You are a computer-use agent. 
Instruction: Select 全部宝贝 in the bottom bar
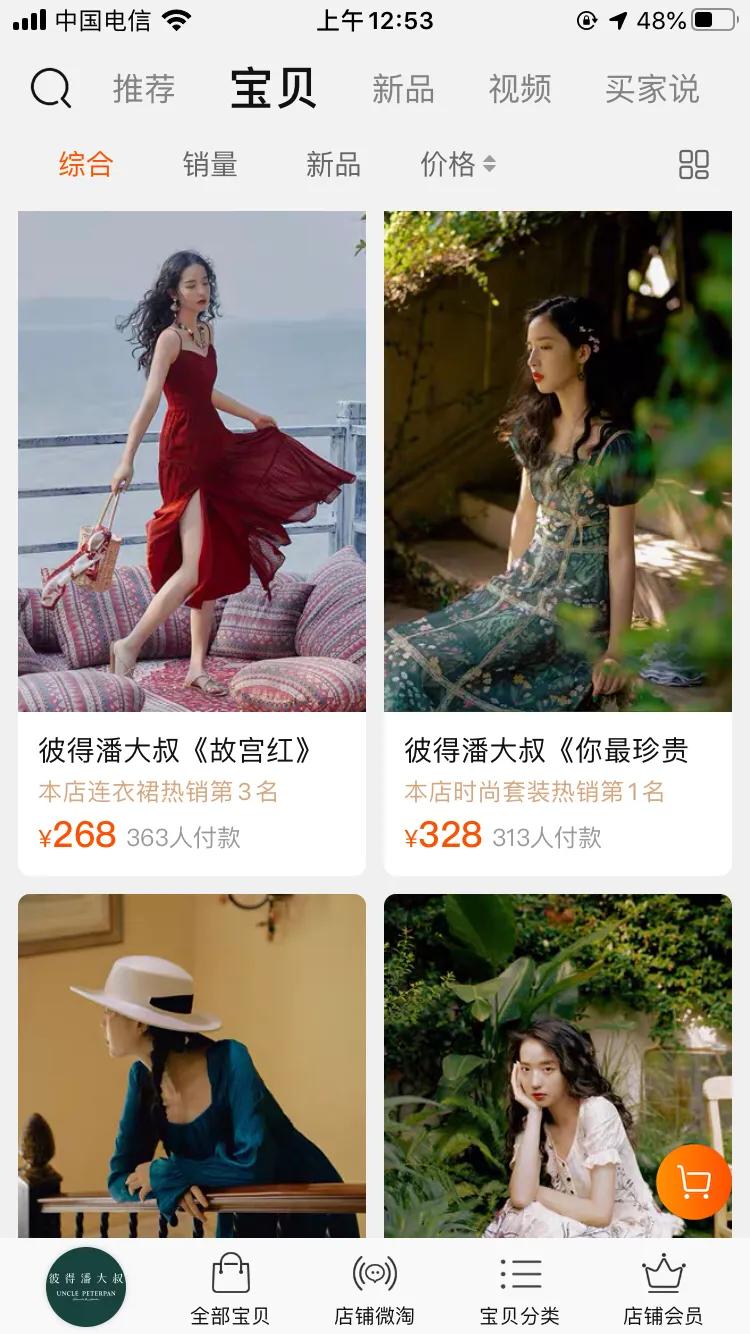pos(230,1288)
